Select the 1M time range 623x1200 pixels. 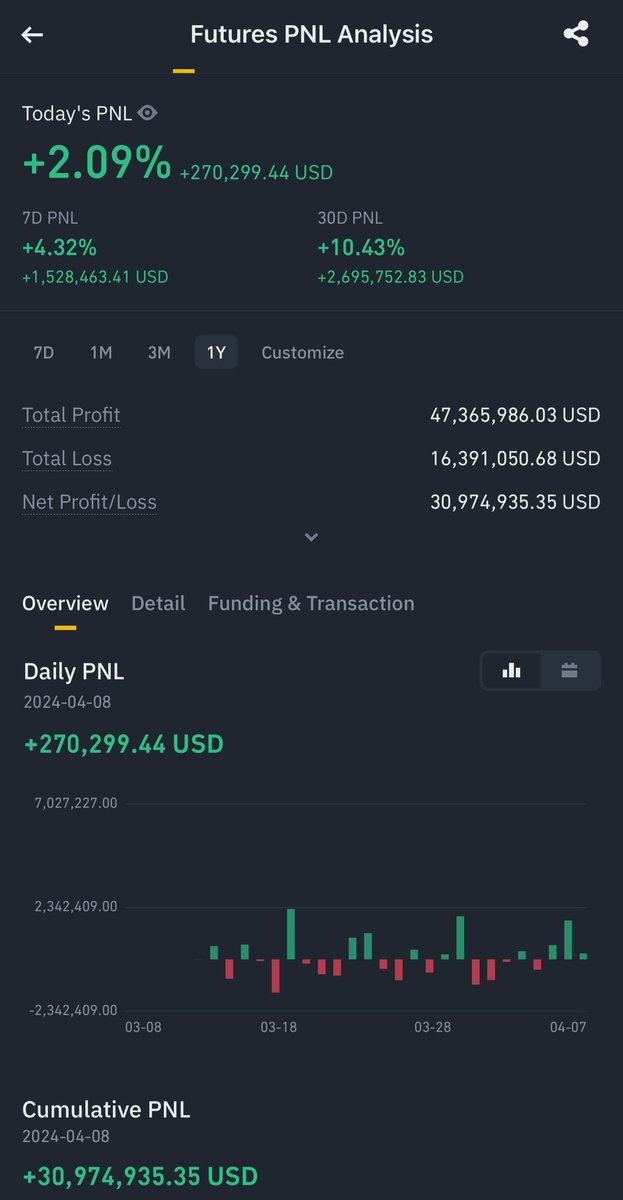(x=101, y=352)
